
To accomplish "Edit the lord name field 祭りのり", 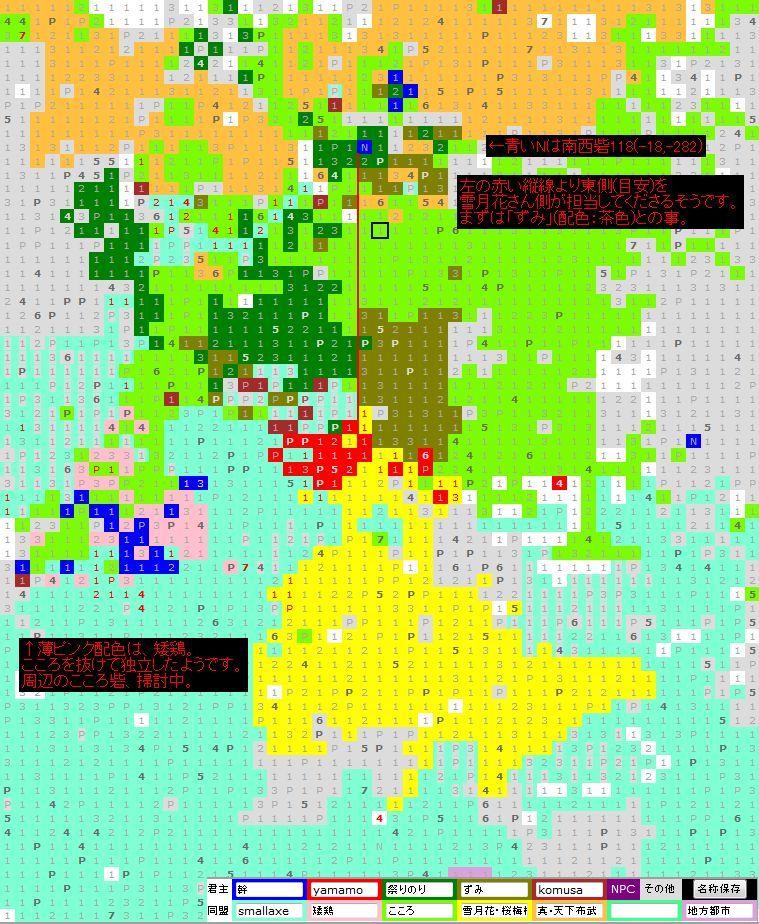I will (x=419, y=889).
